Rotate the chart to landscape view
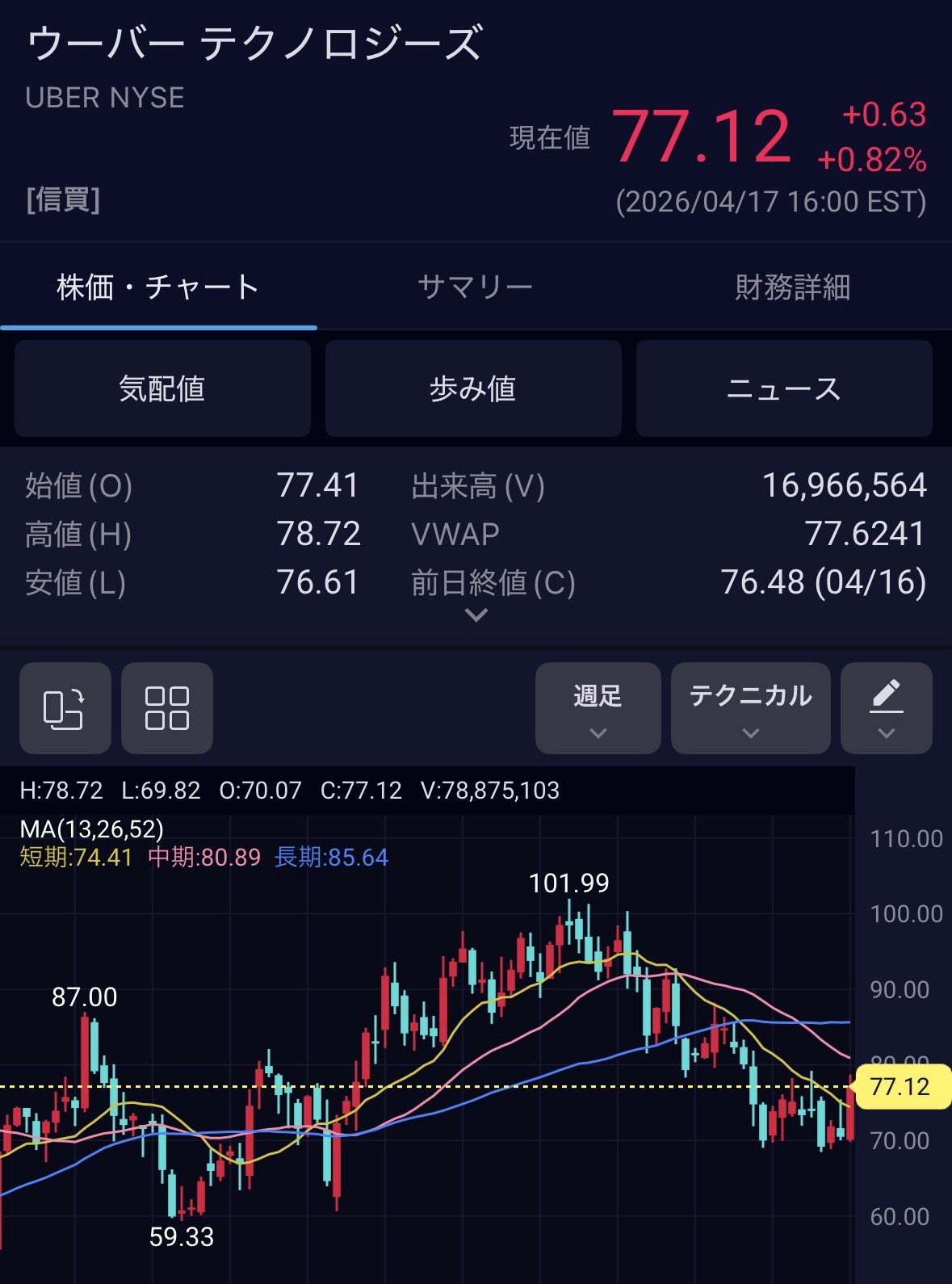 pos(65,708)
